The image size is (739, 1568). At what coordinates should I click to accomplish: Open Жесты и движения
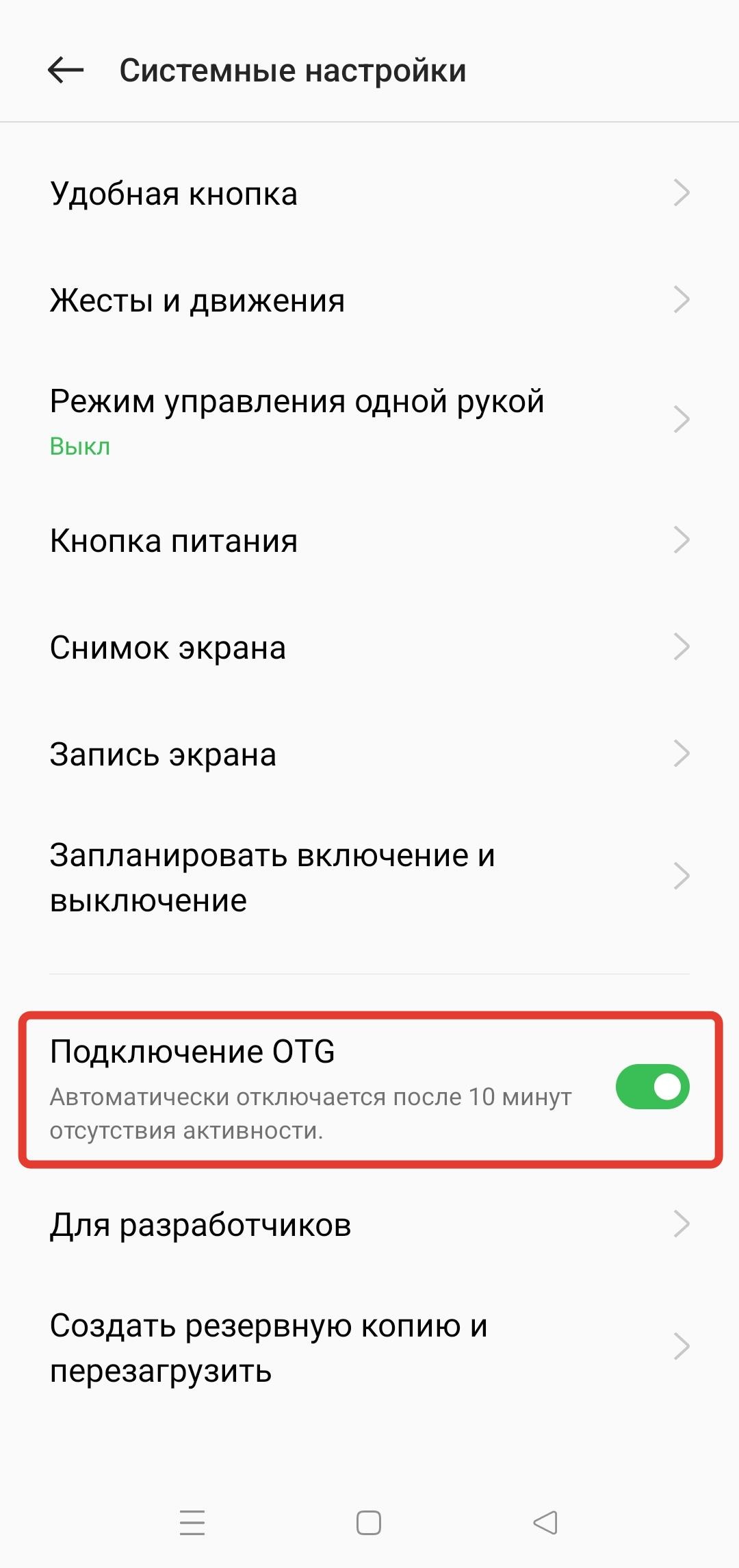[369, 301]
